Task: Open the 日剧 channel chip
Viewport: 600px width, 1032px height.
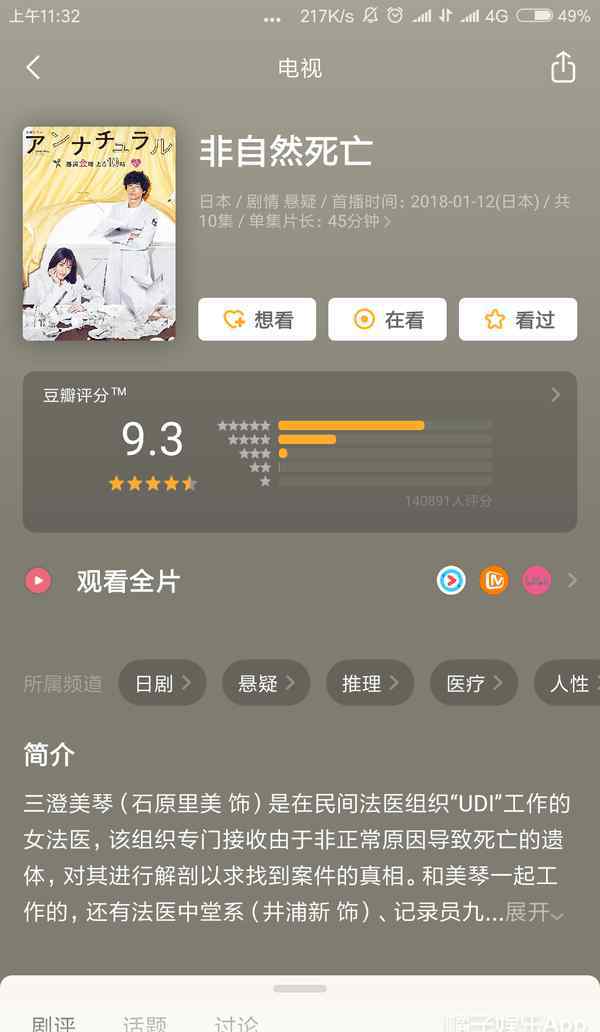Action: click(x=162, y=684)
